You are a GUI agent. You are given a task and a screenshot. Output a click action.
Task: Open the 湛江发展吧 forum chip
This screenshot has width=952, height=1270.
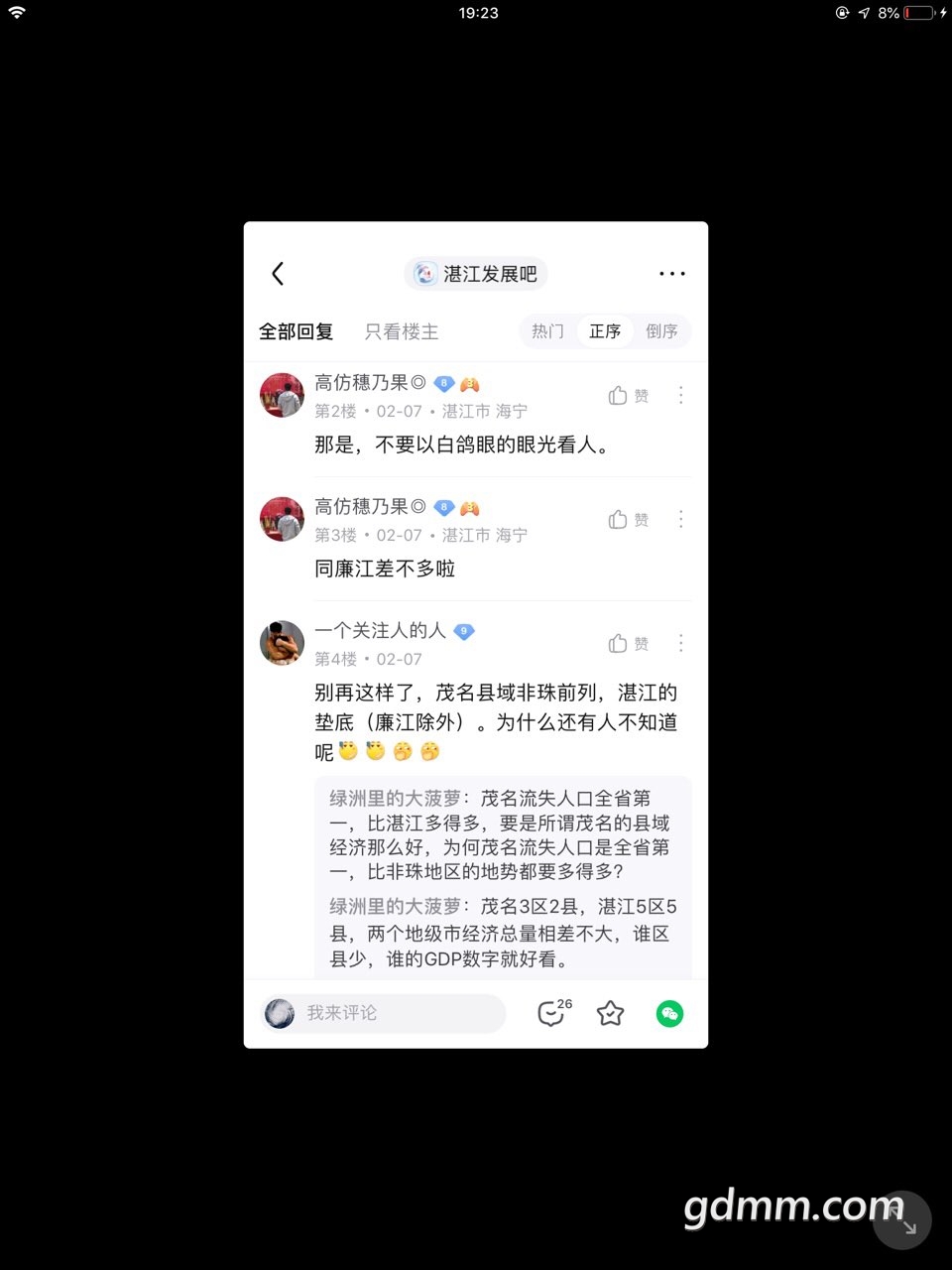point(476,274)
